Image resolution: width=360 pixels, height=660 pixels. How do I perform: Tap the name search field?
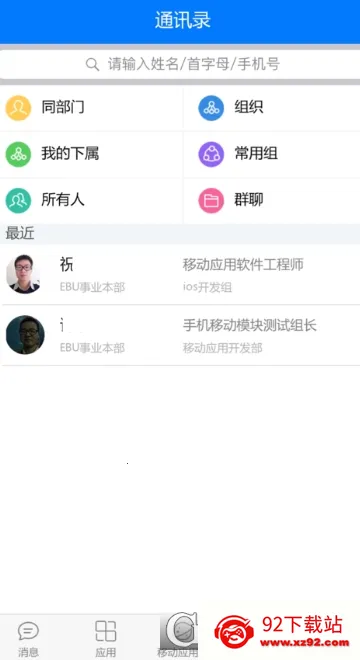tap(180, 64)
